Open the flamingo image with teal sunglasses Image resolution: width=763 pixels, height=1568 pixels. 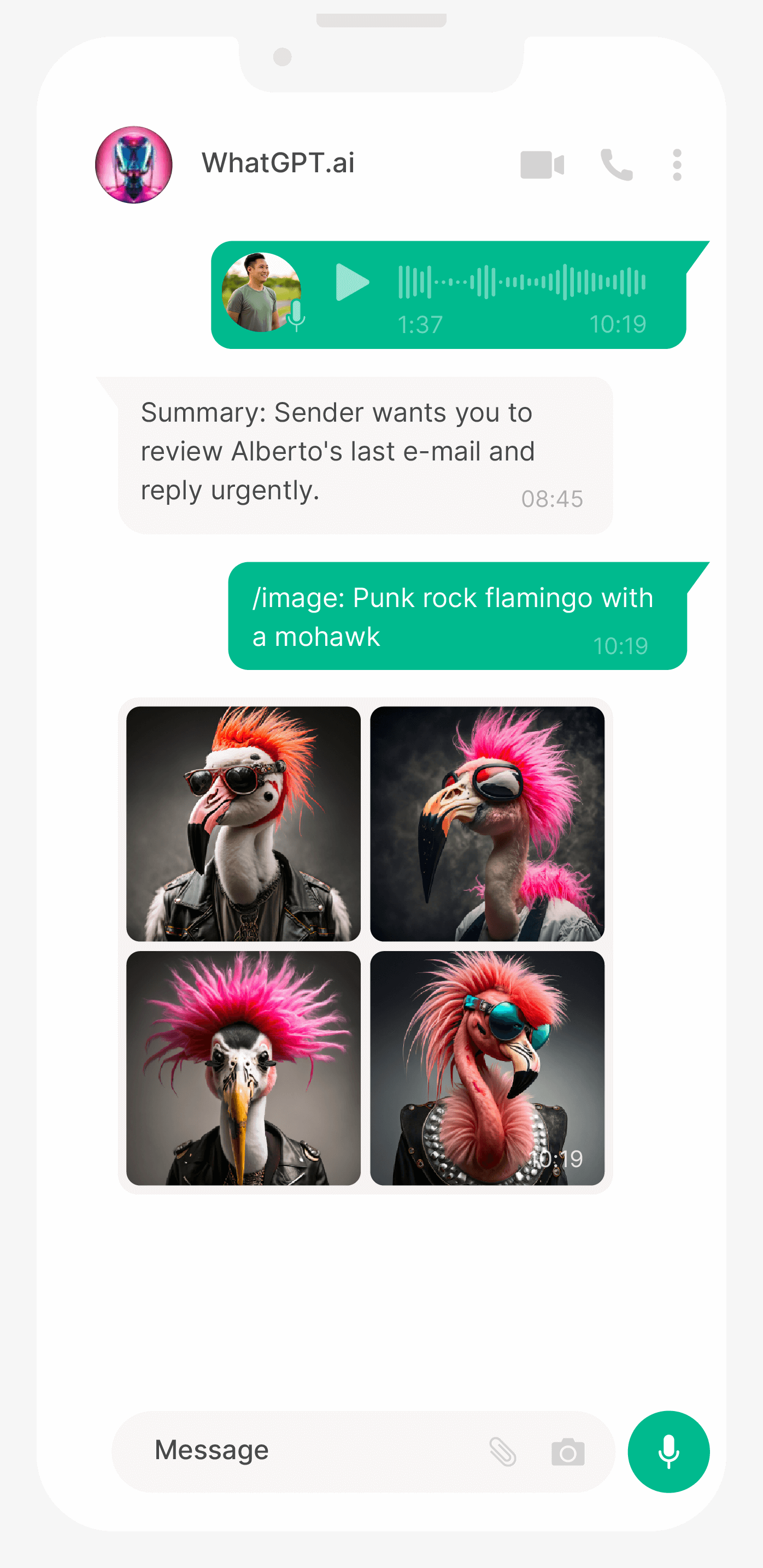click(487, 1068)
